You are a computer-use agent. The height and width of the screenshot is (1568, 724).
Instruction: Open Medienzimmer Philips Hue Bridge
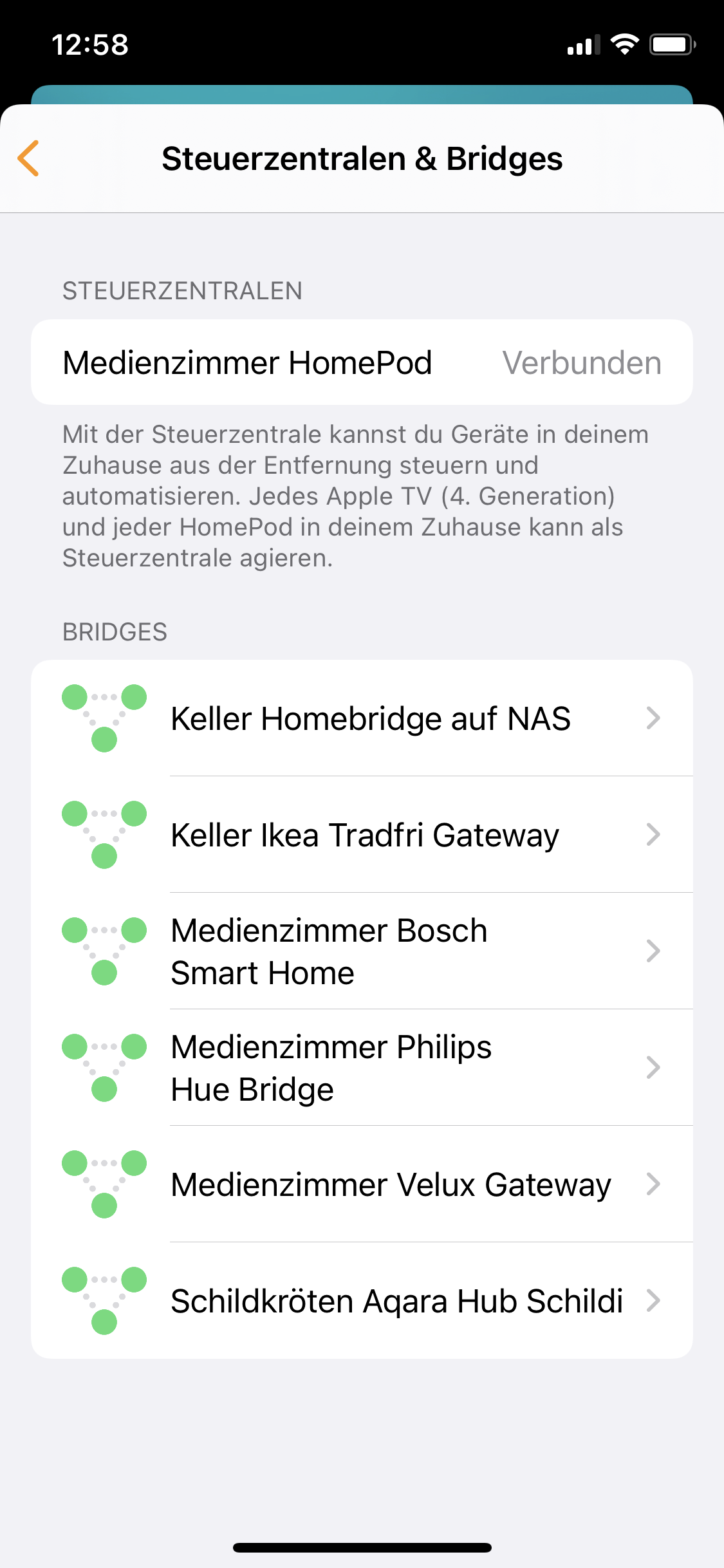pyautogui.click(x=362, y=1068)
